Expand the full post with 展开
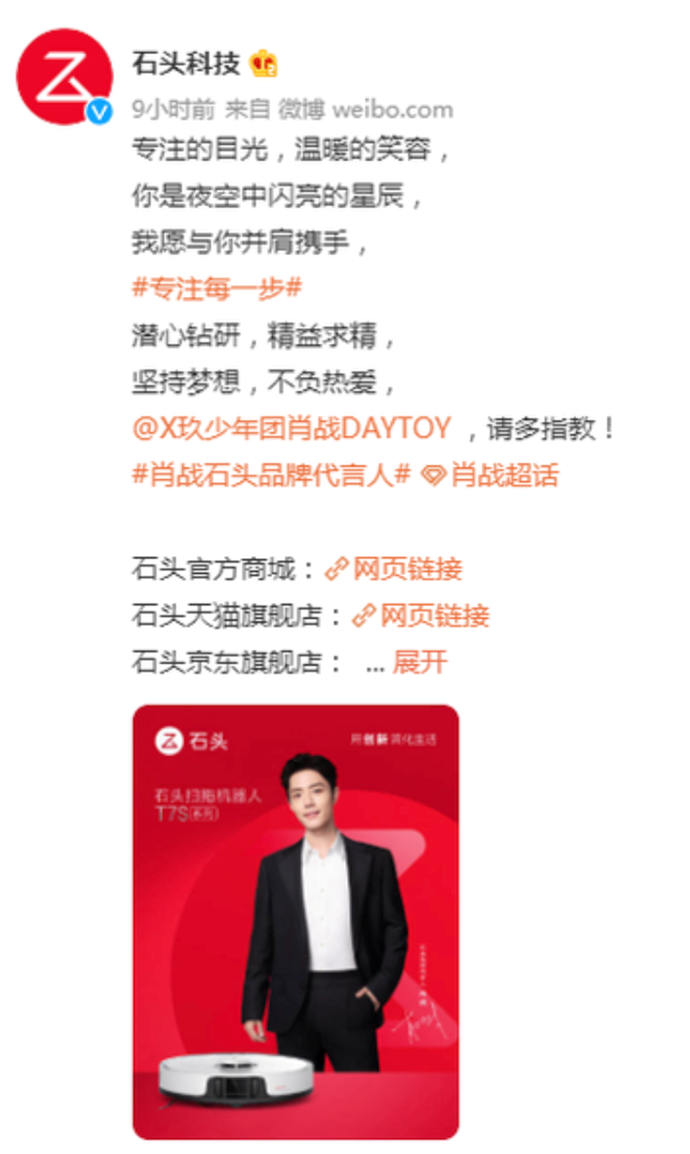 [x=420, y=662]
